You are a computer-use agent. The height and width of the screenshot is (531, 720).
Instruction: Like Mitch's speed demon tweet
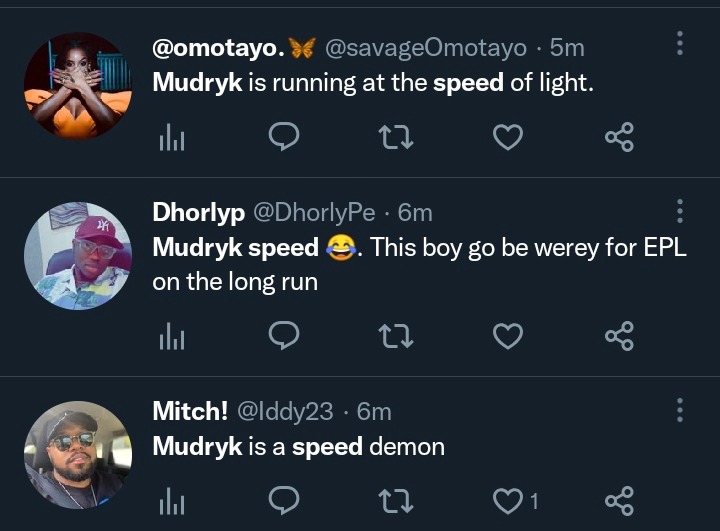tap(508, 500)
